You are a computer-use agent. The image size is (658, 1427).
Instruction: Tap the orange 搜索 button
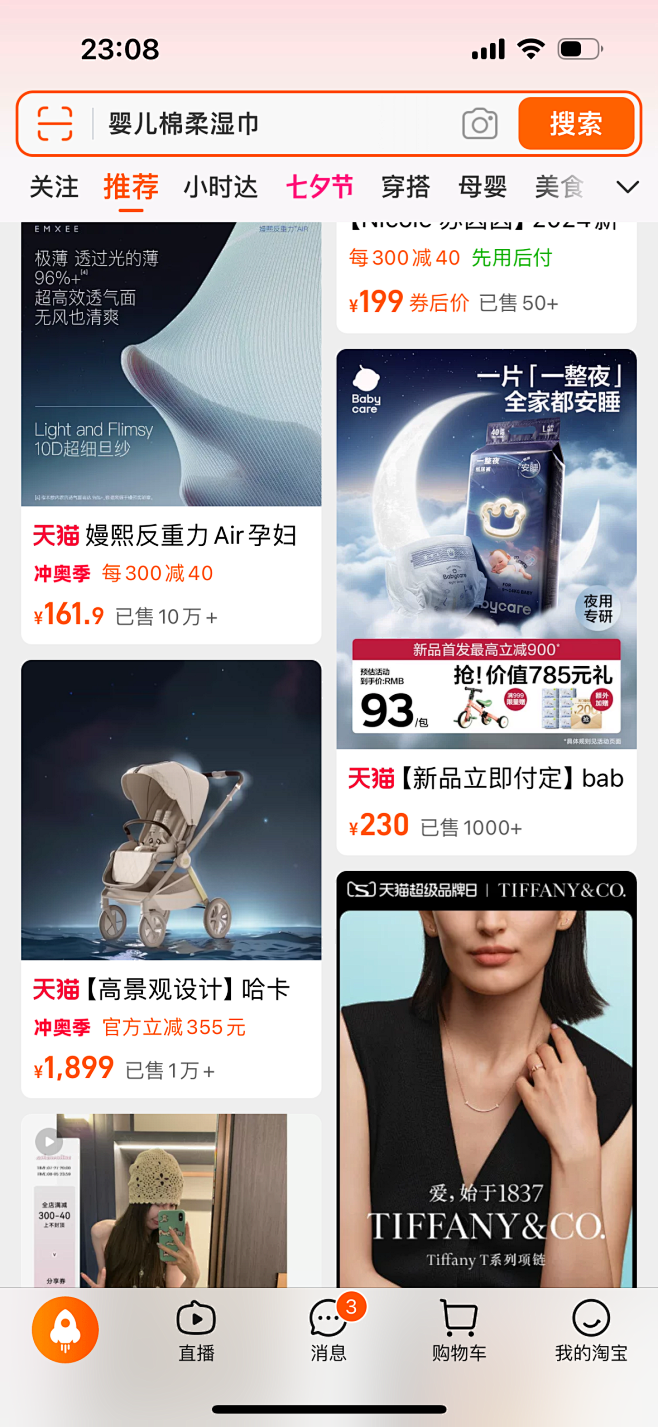click(576, 124)
